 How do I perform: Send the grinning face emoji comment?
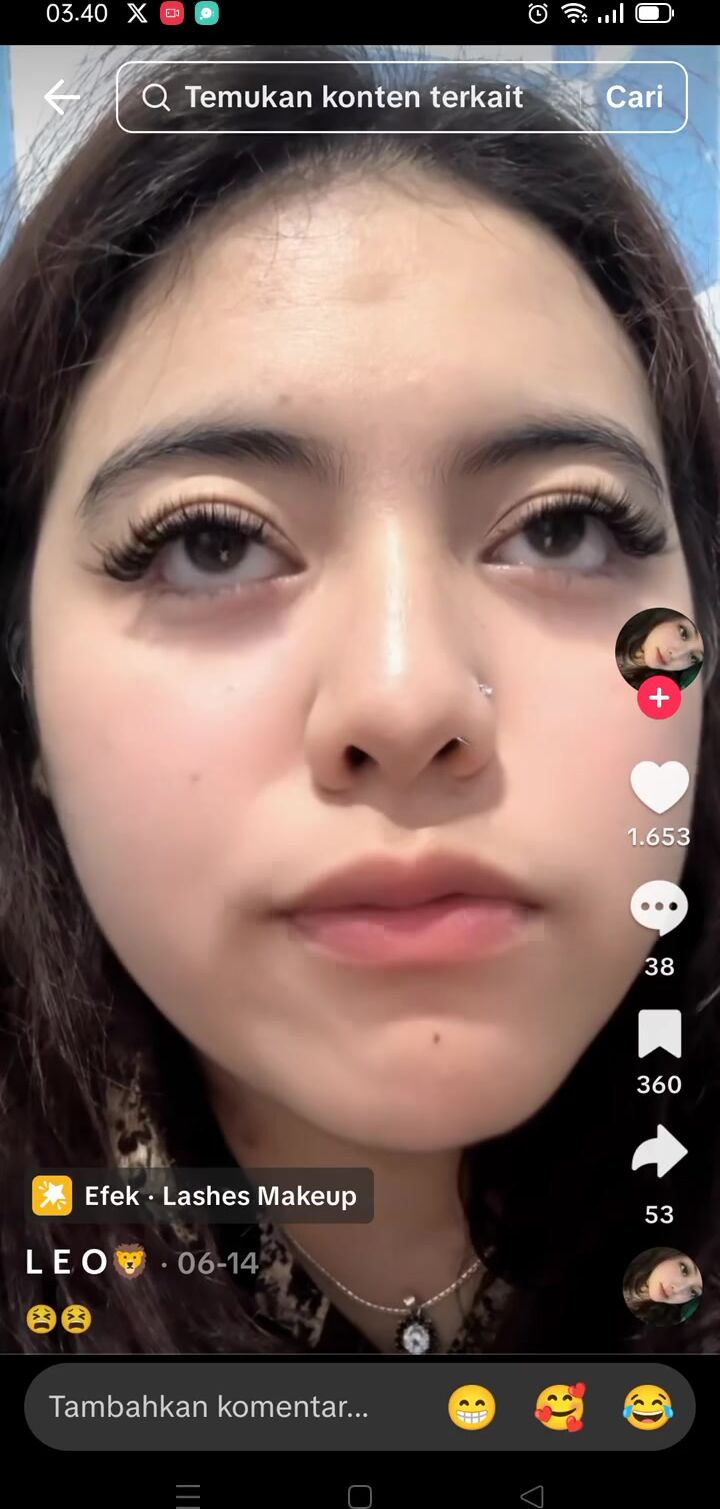click(471, 1408)
